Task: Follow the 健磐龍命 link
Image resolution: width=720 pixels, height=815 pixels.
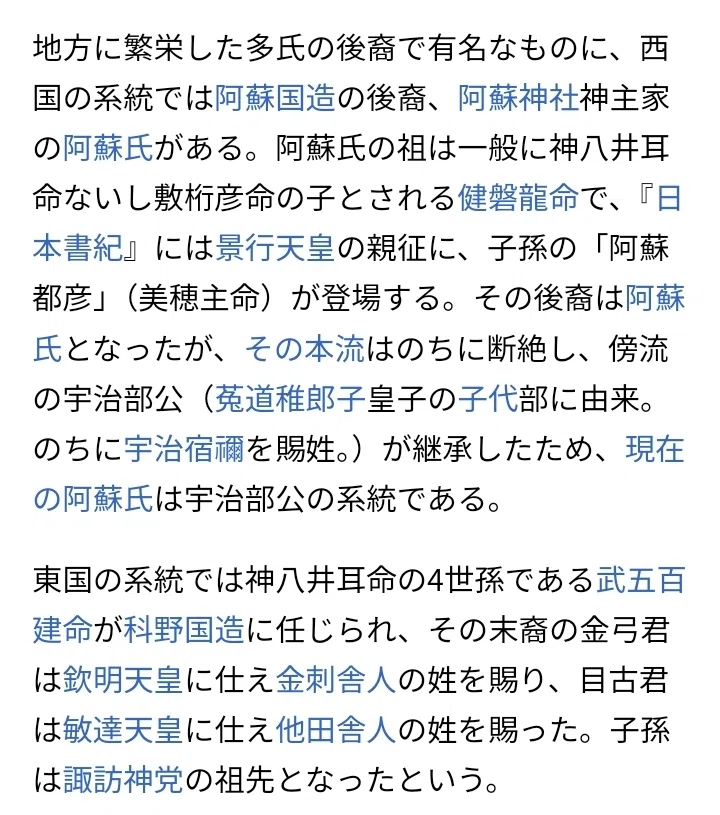Action: point(518,198)
